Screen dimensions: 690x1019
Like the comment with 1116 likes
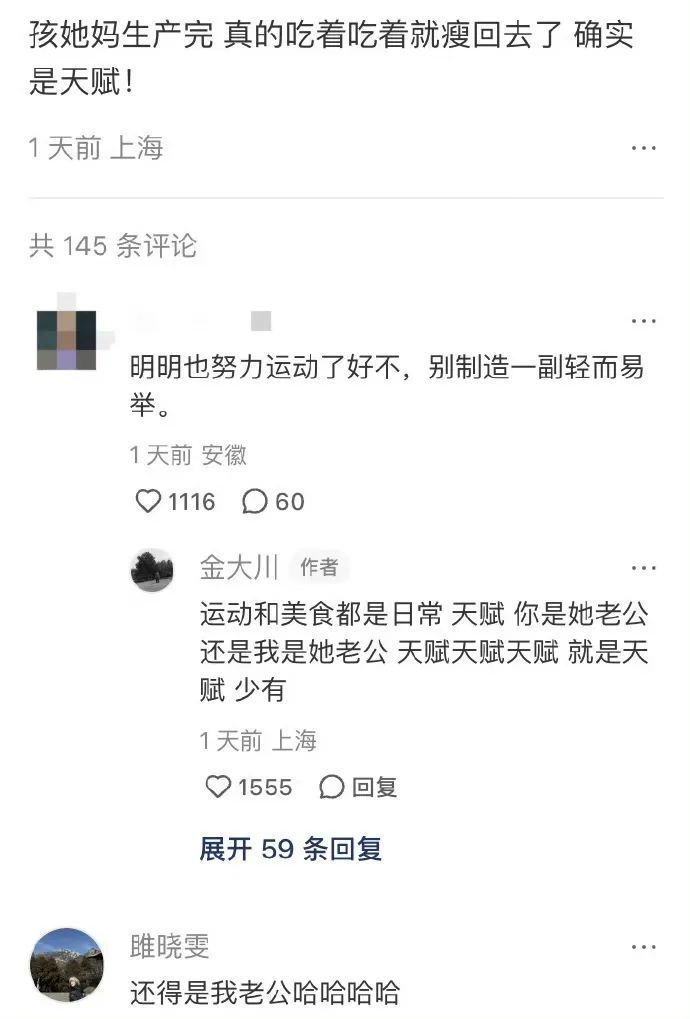pyautogui.click(x=149, y=501)
